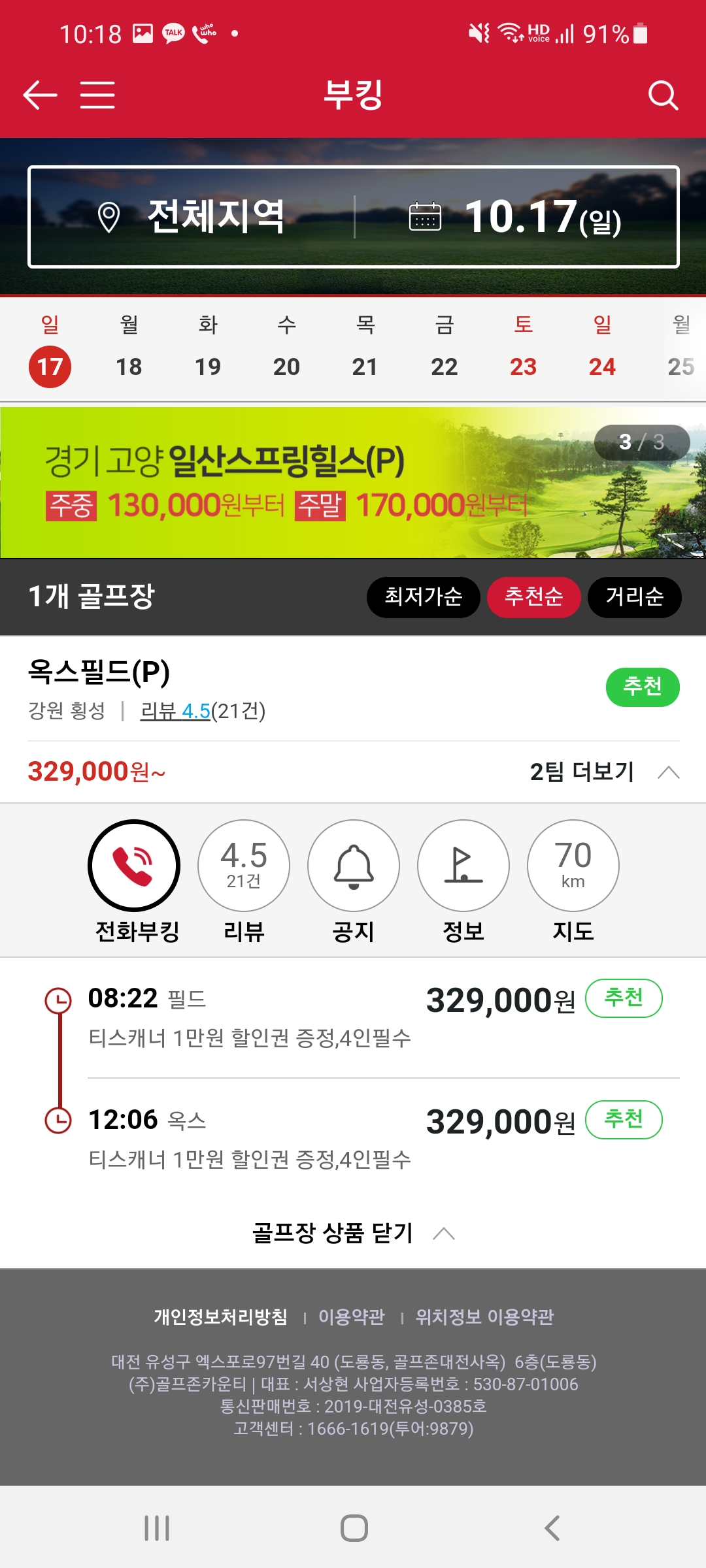Call for 전화부킹
706x1568 pixels.
[x=134, y=866]
